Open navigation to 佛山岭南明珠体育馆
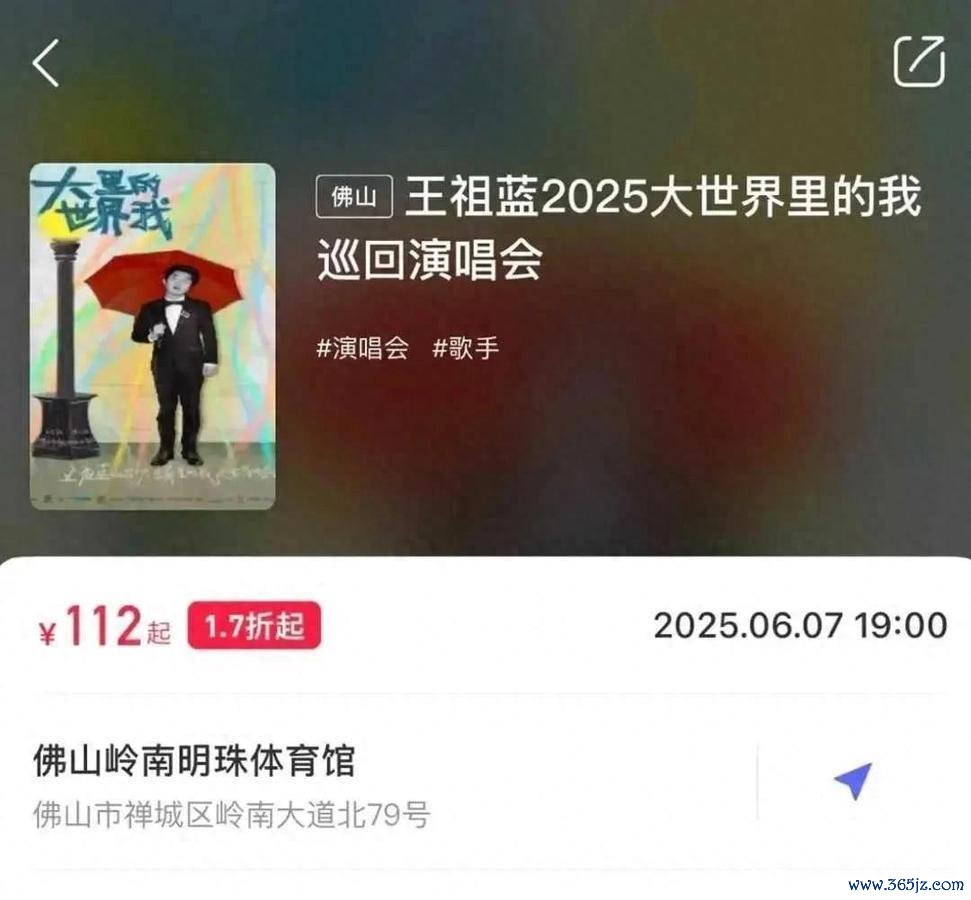The width and height of the screenshot is (971, 900). tap(852, 781)
